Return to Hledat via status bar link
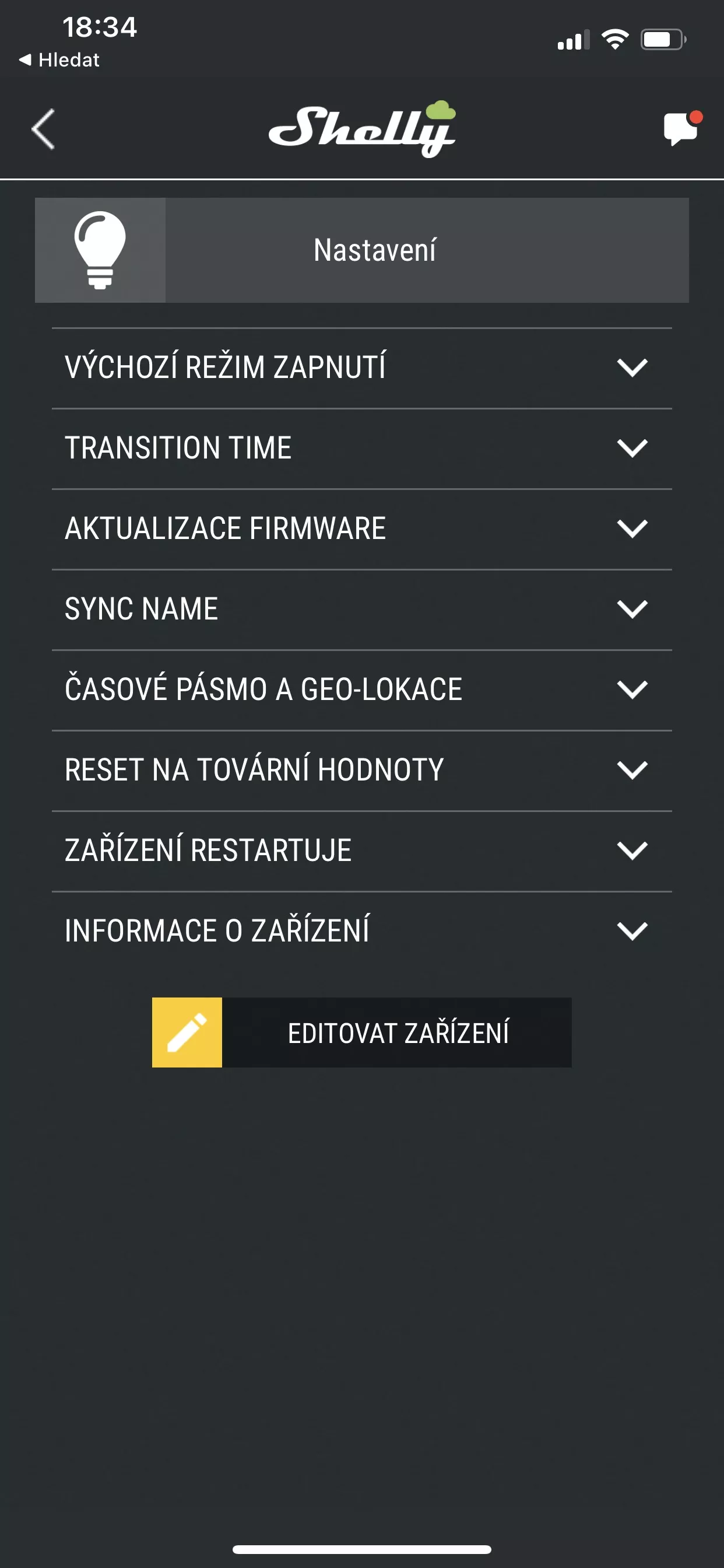Image resolution: width=724 pixels, height=1568 pixels. [x=59, y=60]
